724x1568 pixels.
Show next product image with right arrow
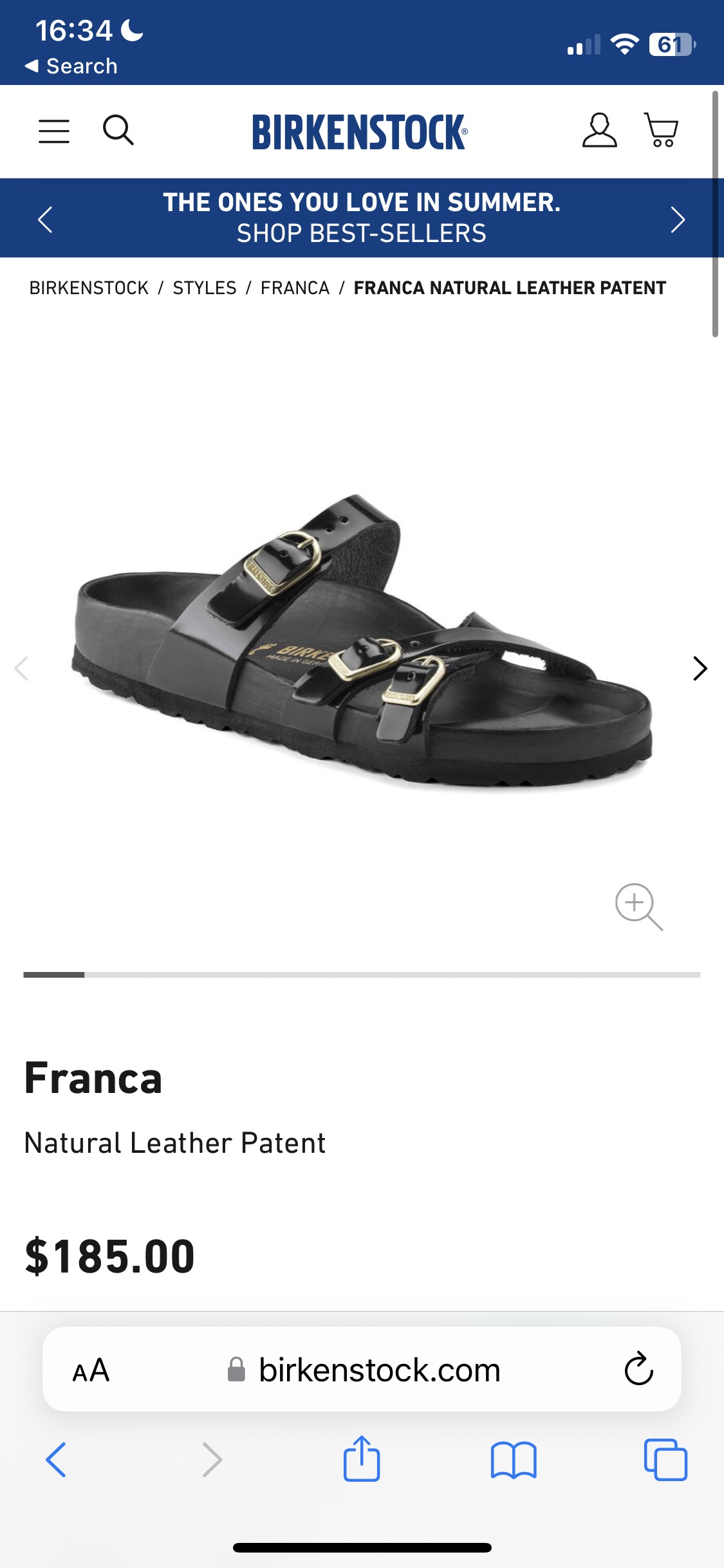click(700, 669)
